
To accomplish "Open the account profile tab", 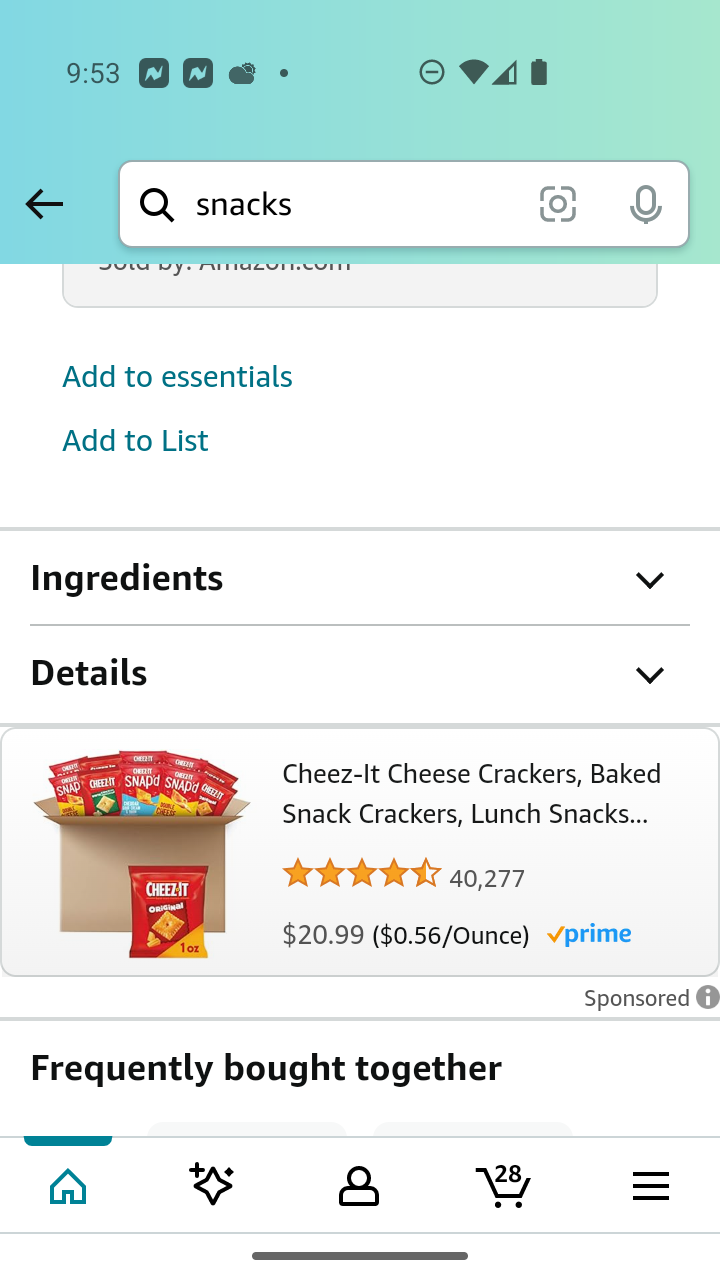I will pyautogui.click(x=358, y=1187).
